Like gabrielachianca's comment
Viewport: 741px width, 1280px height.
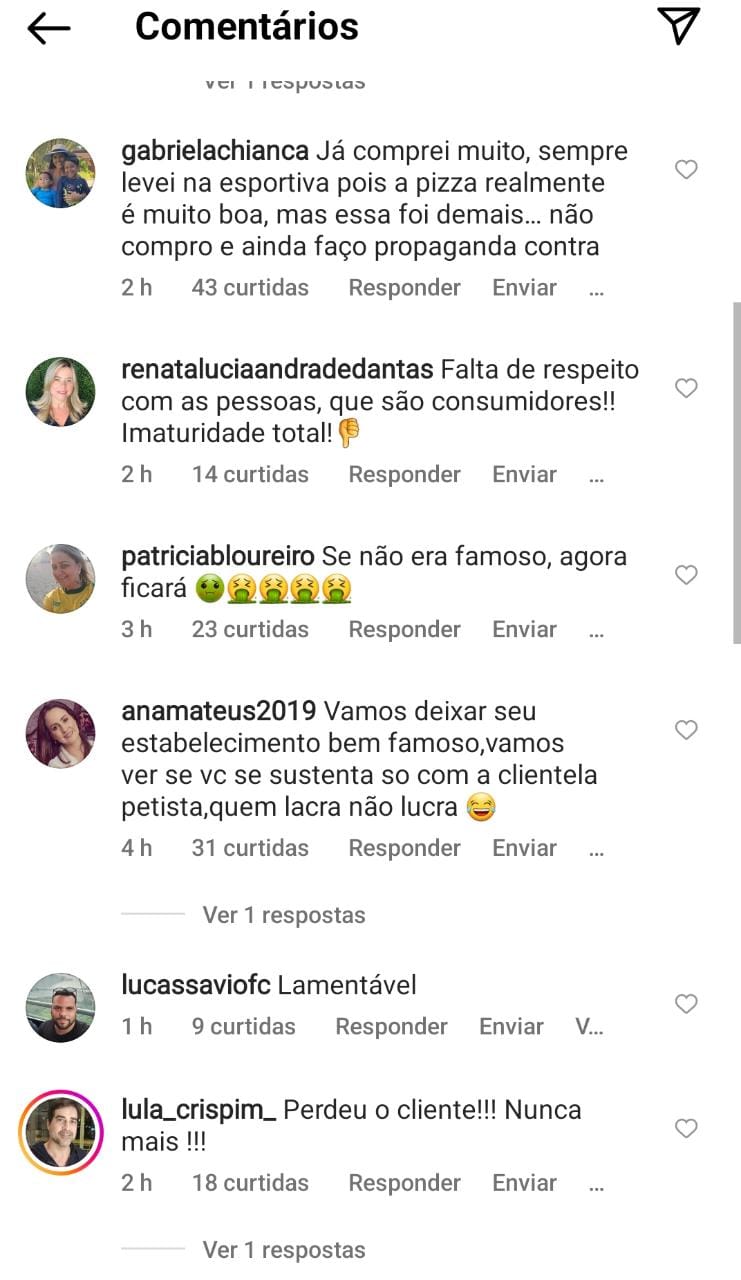(686, 170)
